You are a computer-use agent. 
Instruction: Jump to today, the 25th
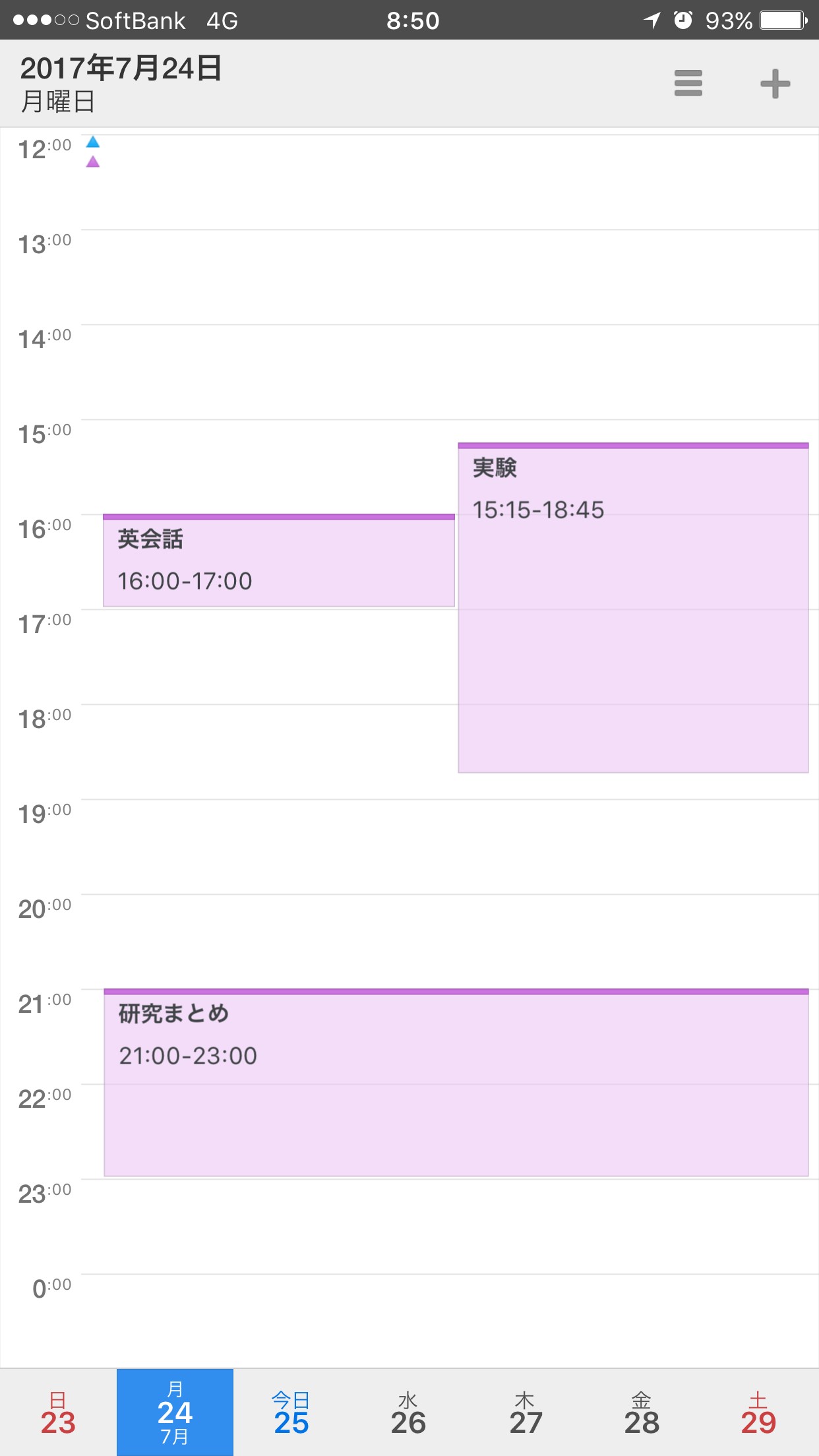click(x=291, y=1412)
